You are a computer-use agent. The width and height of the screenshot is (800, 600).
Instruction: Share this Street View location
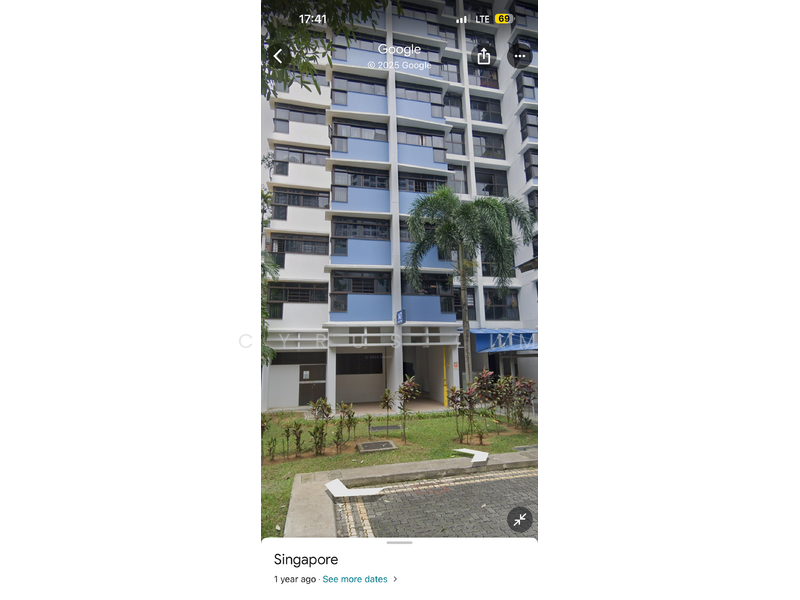pyautogui.click(x=484, y=56)
